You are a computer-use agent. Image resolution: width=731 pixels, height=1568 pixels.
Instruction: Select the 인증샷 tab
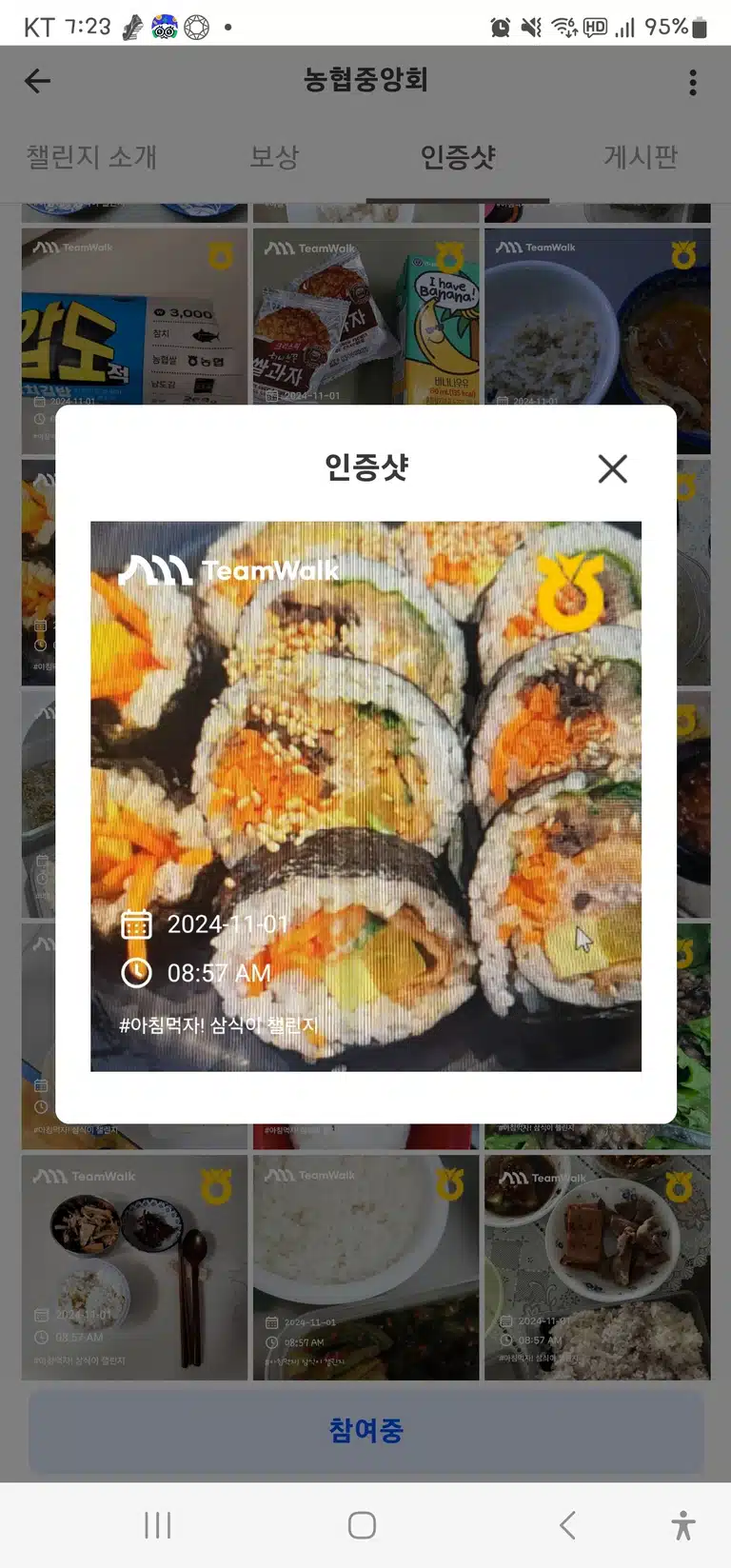(458, 157)
